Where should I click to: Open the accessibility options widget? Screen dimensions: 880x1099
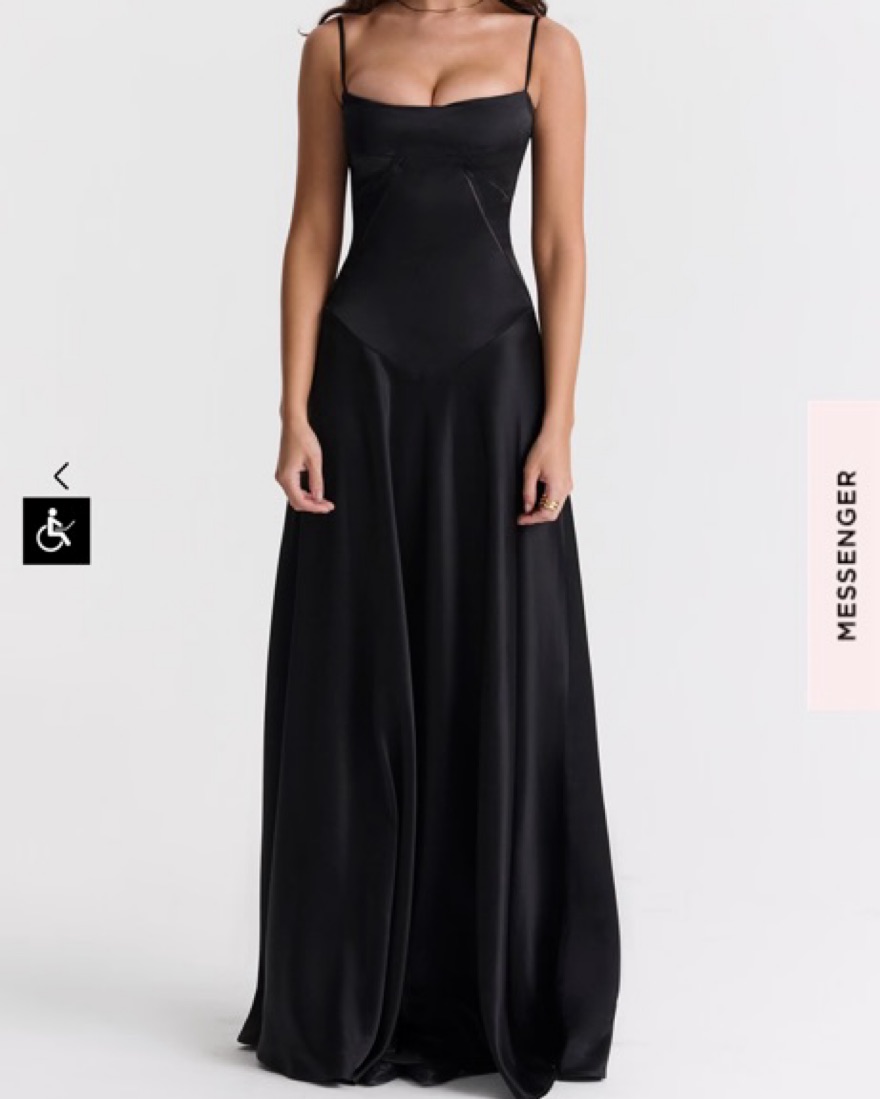click(x=56, y=530)
